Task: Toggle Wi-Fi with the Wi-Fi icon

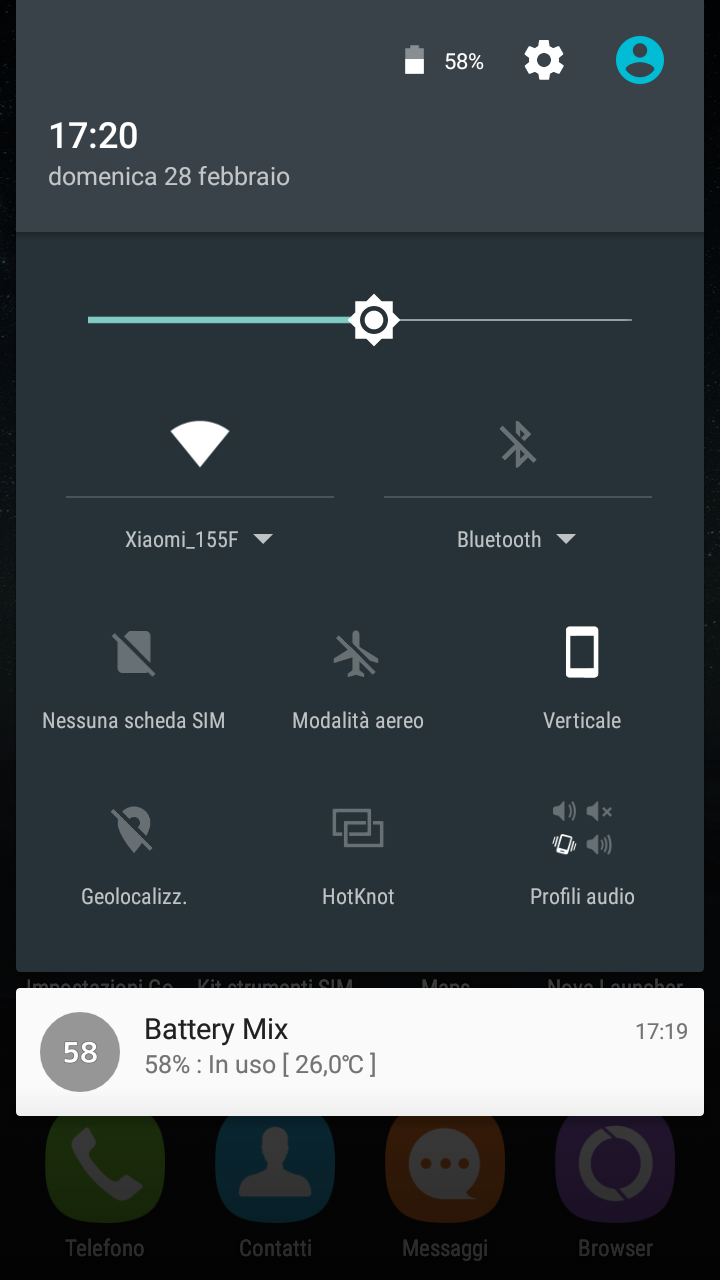Action: (x=200, y=443)
